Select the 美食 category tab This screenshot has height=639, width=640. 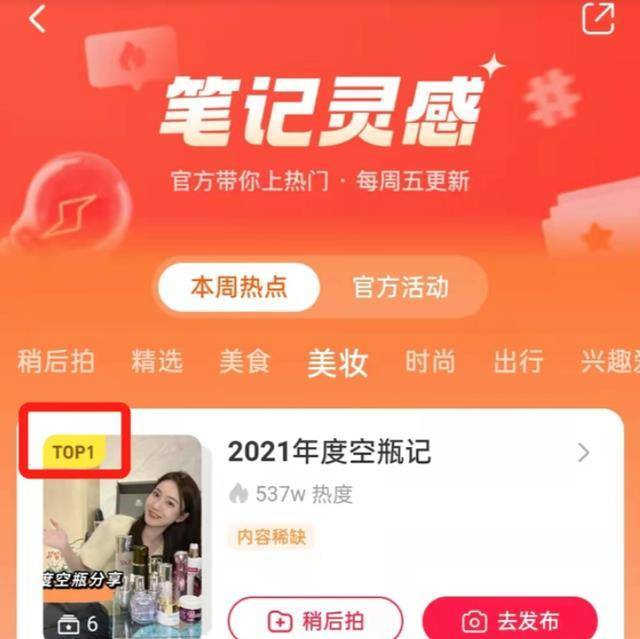(x=244, y=361)
